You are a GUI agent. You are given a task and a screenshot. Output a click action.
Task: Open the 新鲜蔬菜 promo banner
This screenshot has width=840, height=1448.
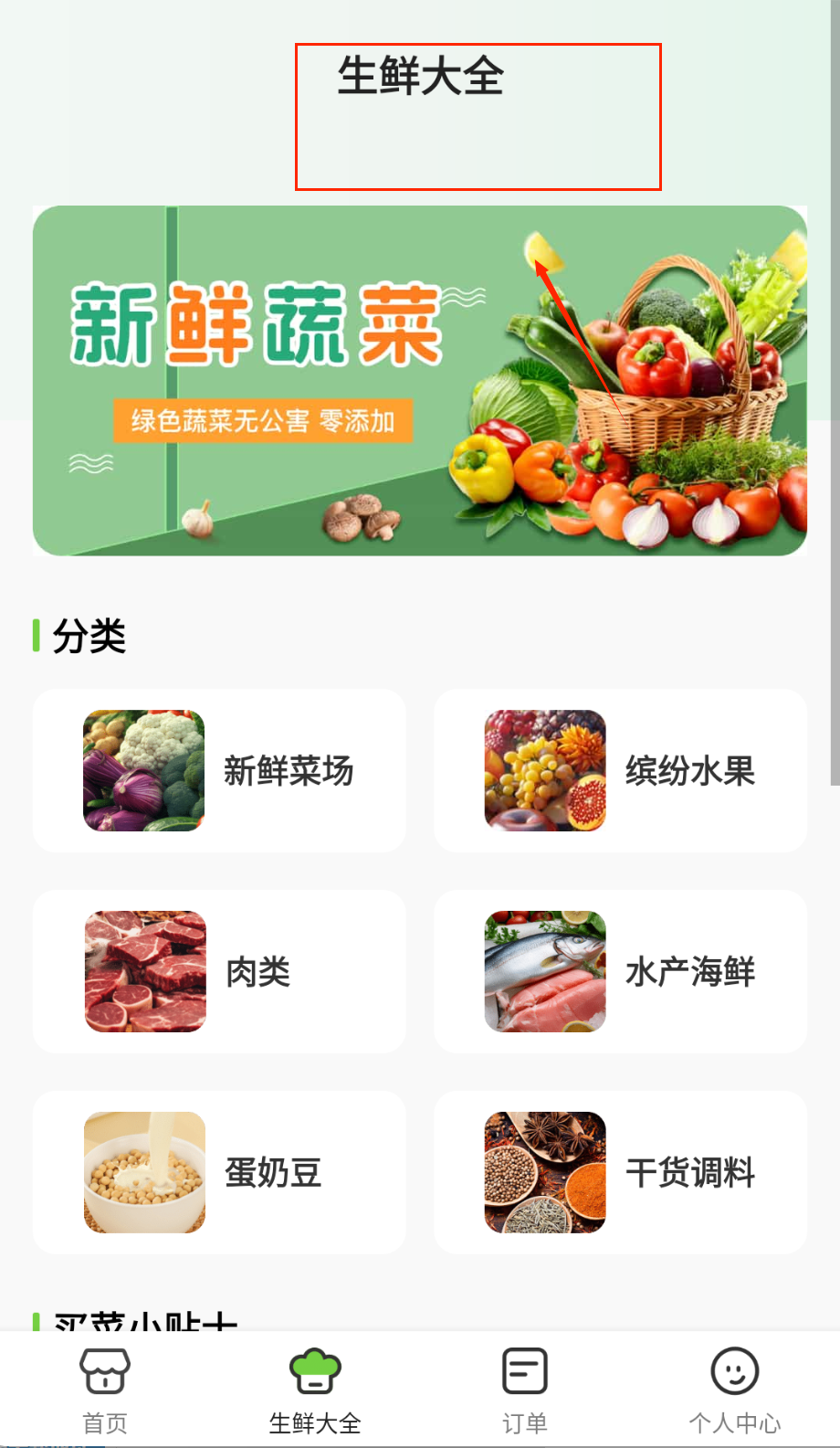(419, 380)
